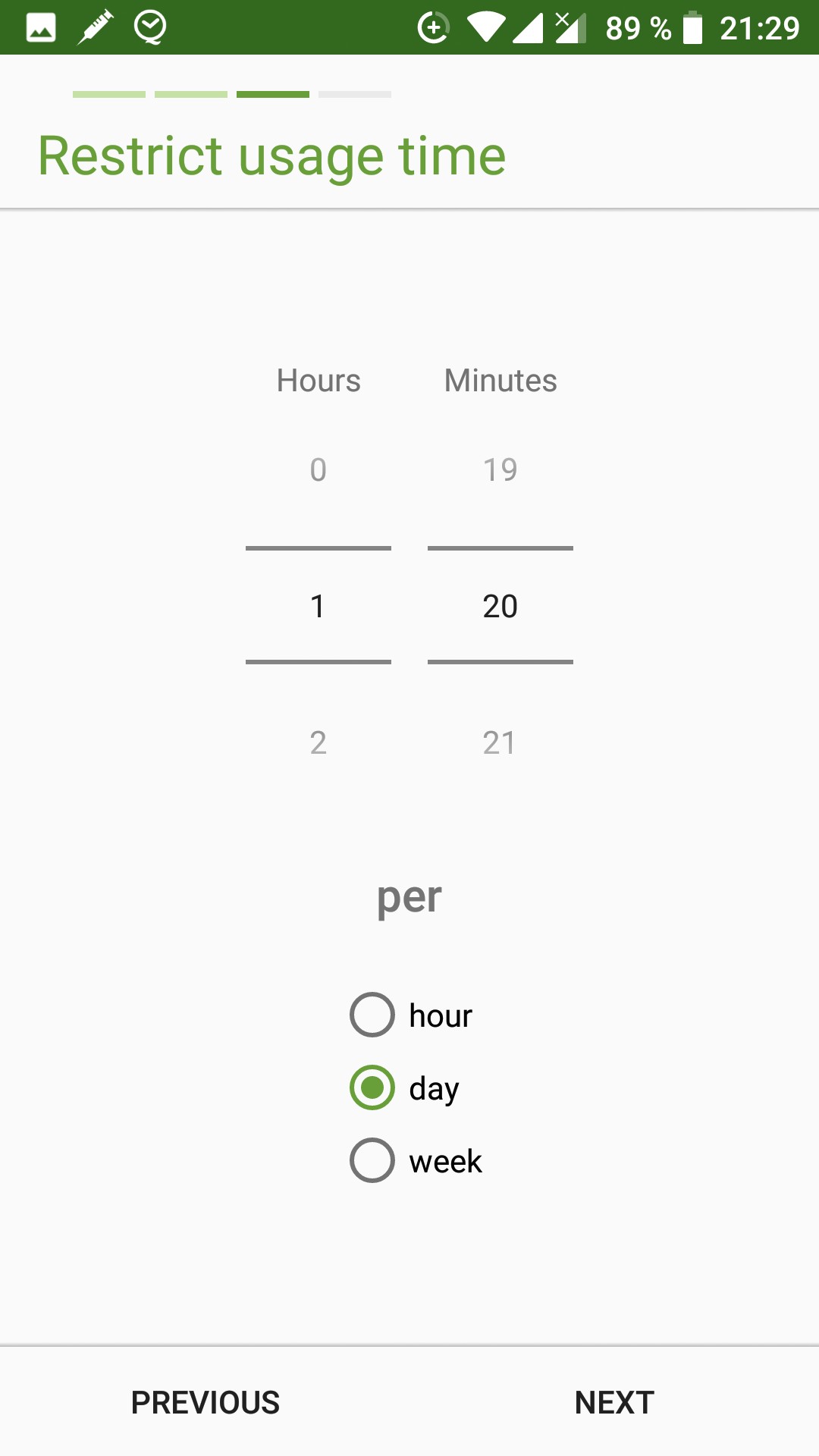Image resolution: width=819 pixels, height=1456 pixels.
Task: Edit the selected minutes value 20
Action: click(500, 606)
